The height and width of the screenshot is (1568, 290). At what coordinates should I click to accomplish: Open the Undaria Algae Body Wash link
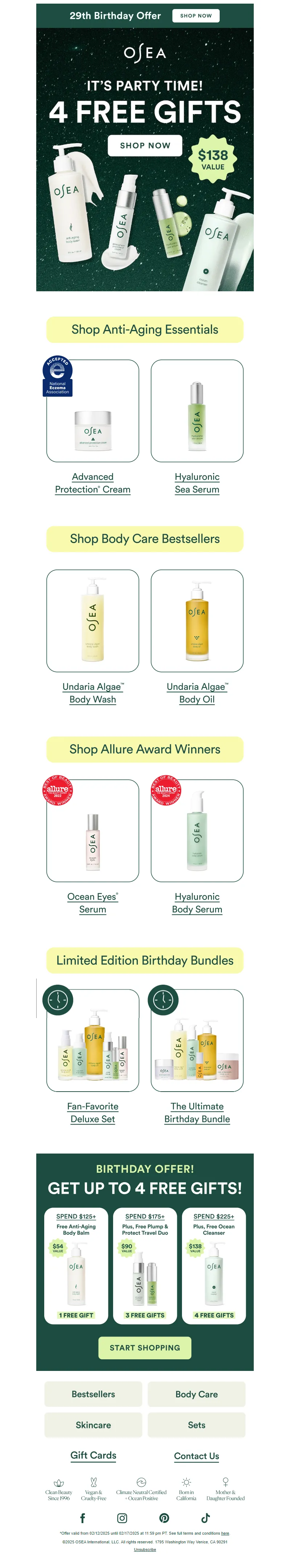click(x=92, y=693)
